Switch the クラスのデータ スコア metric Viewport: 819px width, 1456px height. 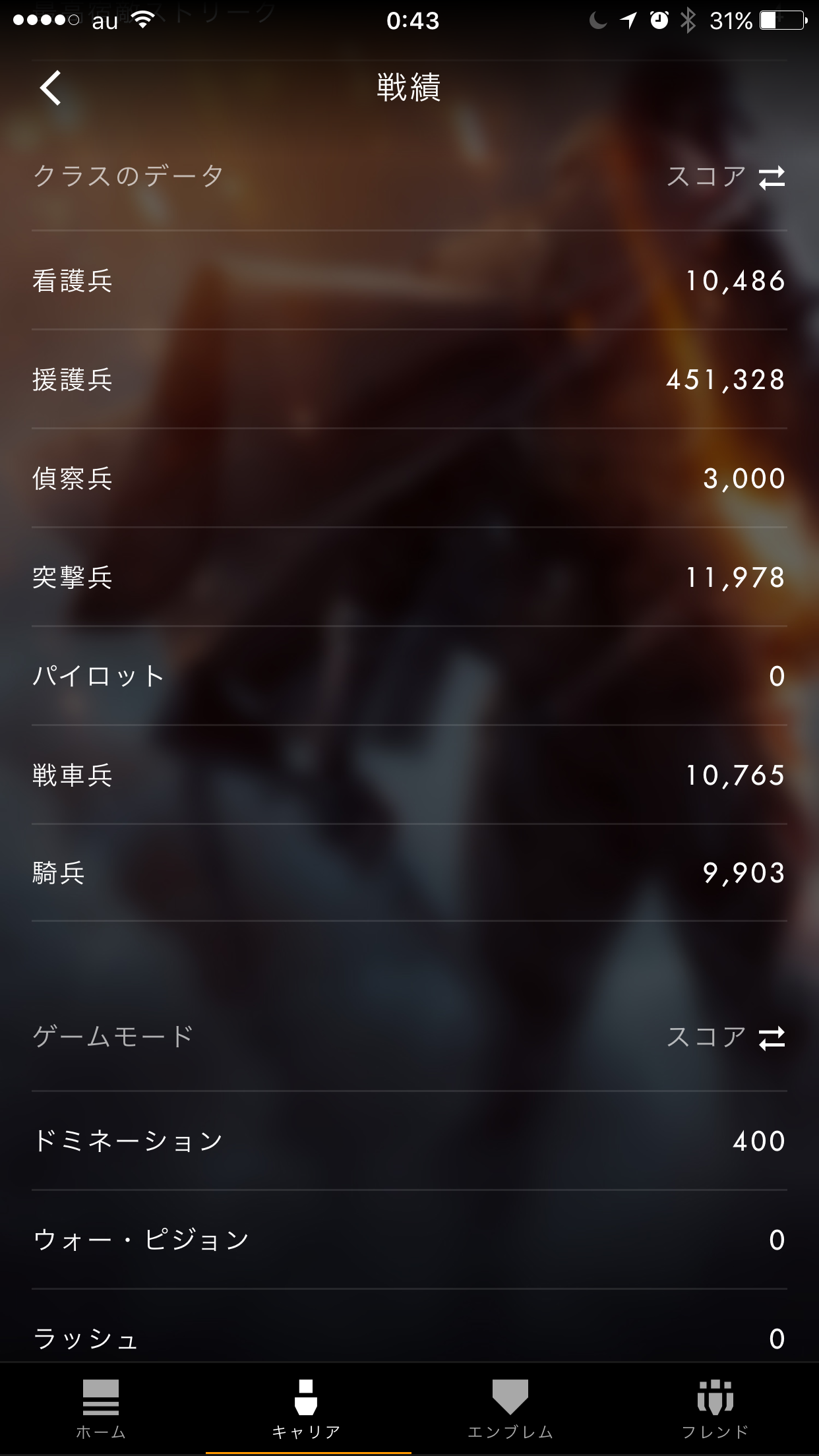coord(725,177)
